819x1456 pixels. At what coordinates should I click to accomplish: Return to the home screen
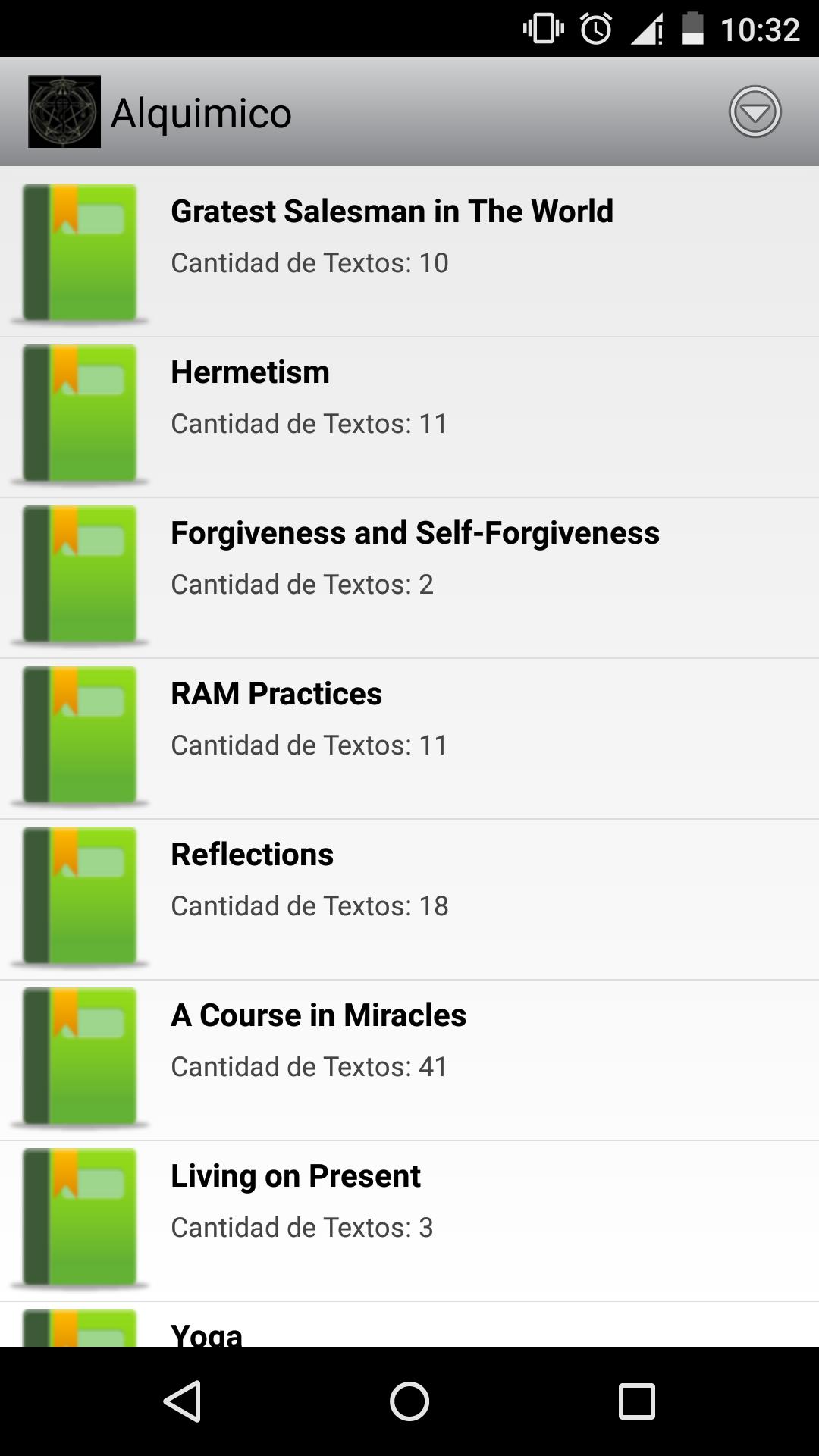409,1401
